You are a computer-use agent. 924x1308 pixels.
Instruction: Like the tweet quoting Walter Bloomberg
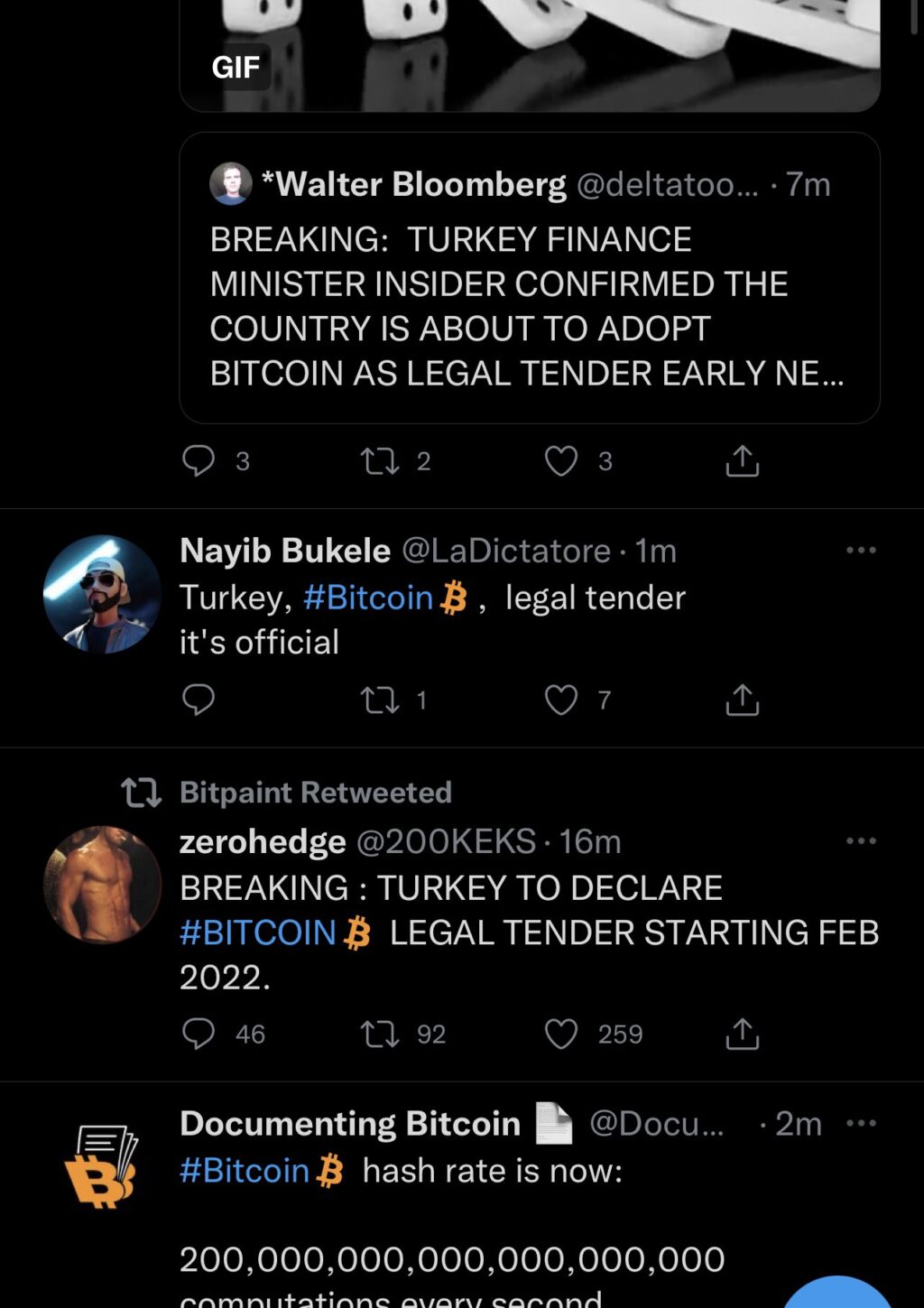tap(561, 461)
